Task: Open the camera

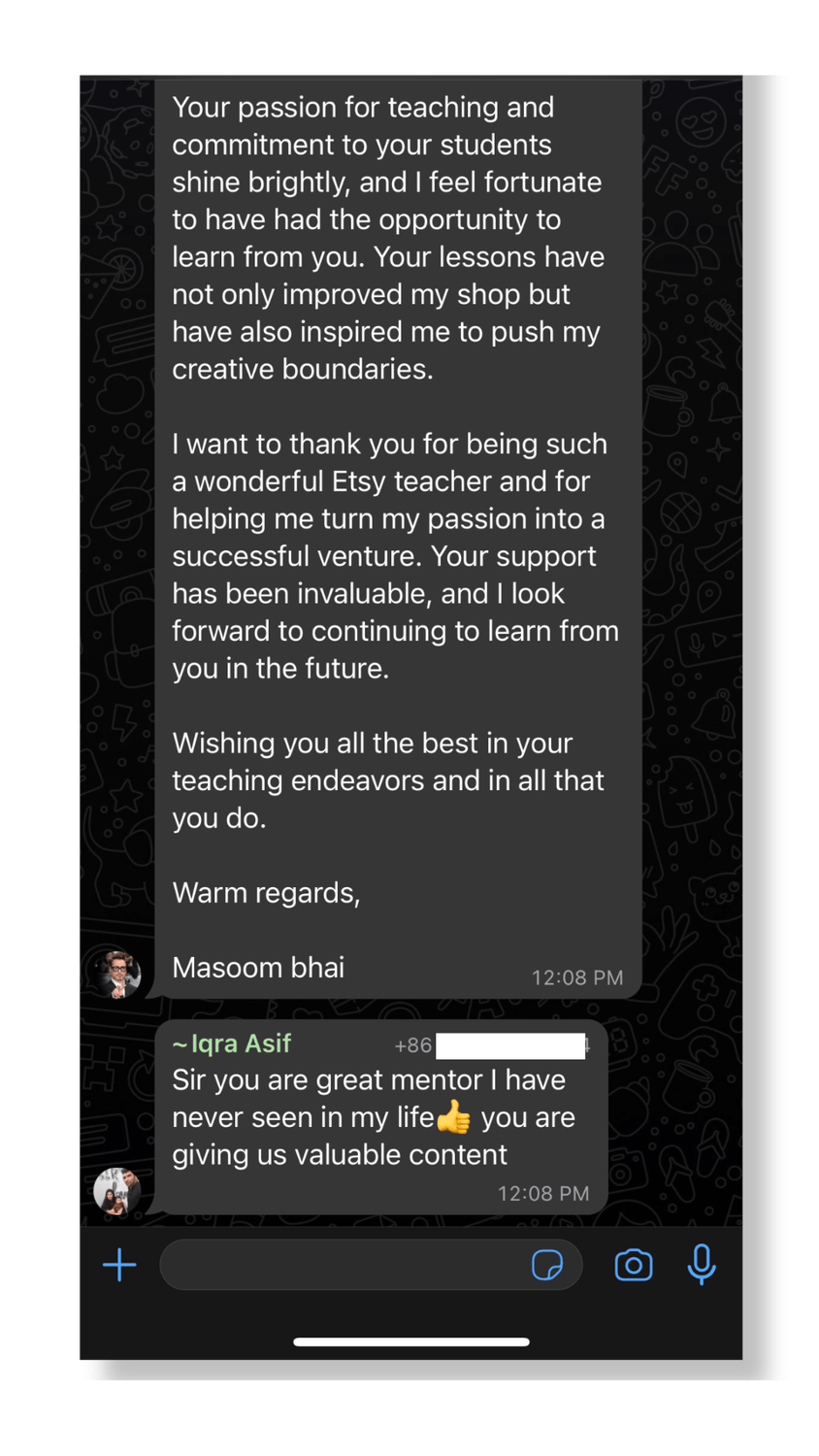Action: tap(634, 1265)
